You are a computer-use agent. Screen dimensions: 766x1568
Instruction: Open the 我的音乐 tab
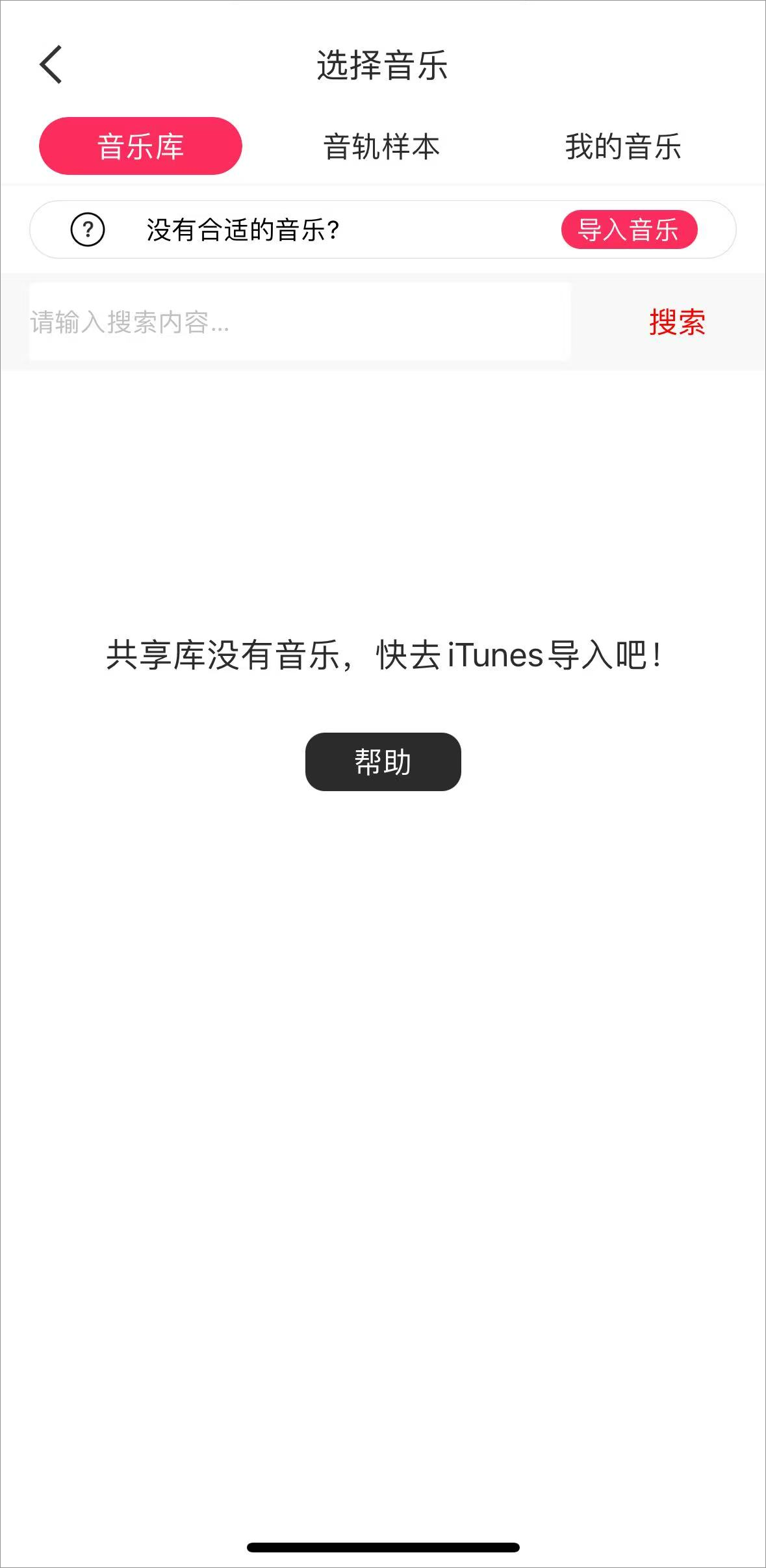click(623, 146)
